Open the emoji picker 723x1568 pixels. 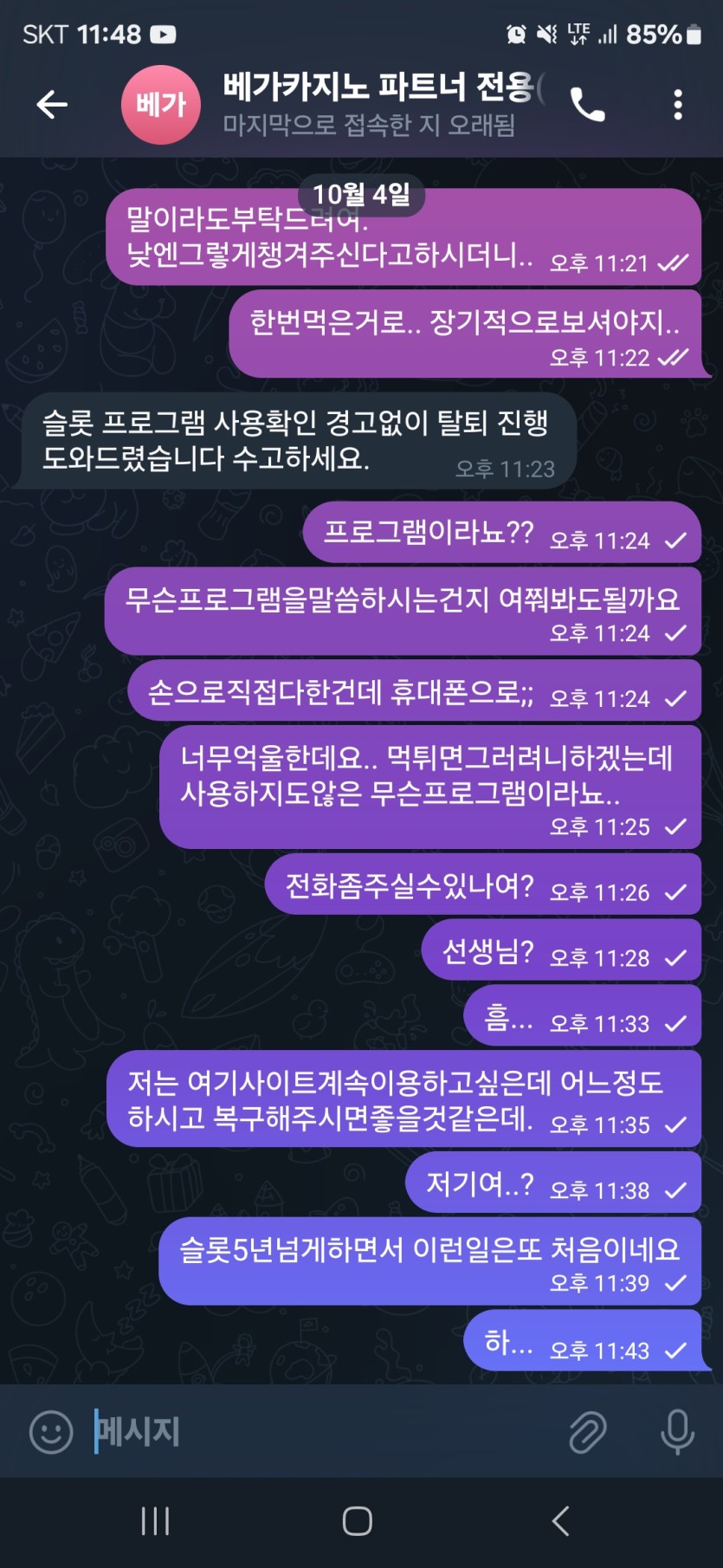(52, 1432)
